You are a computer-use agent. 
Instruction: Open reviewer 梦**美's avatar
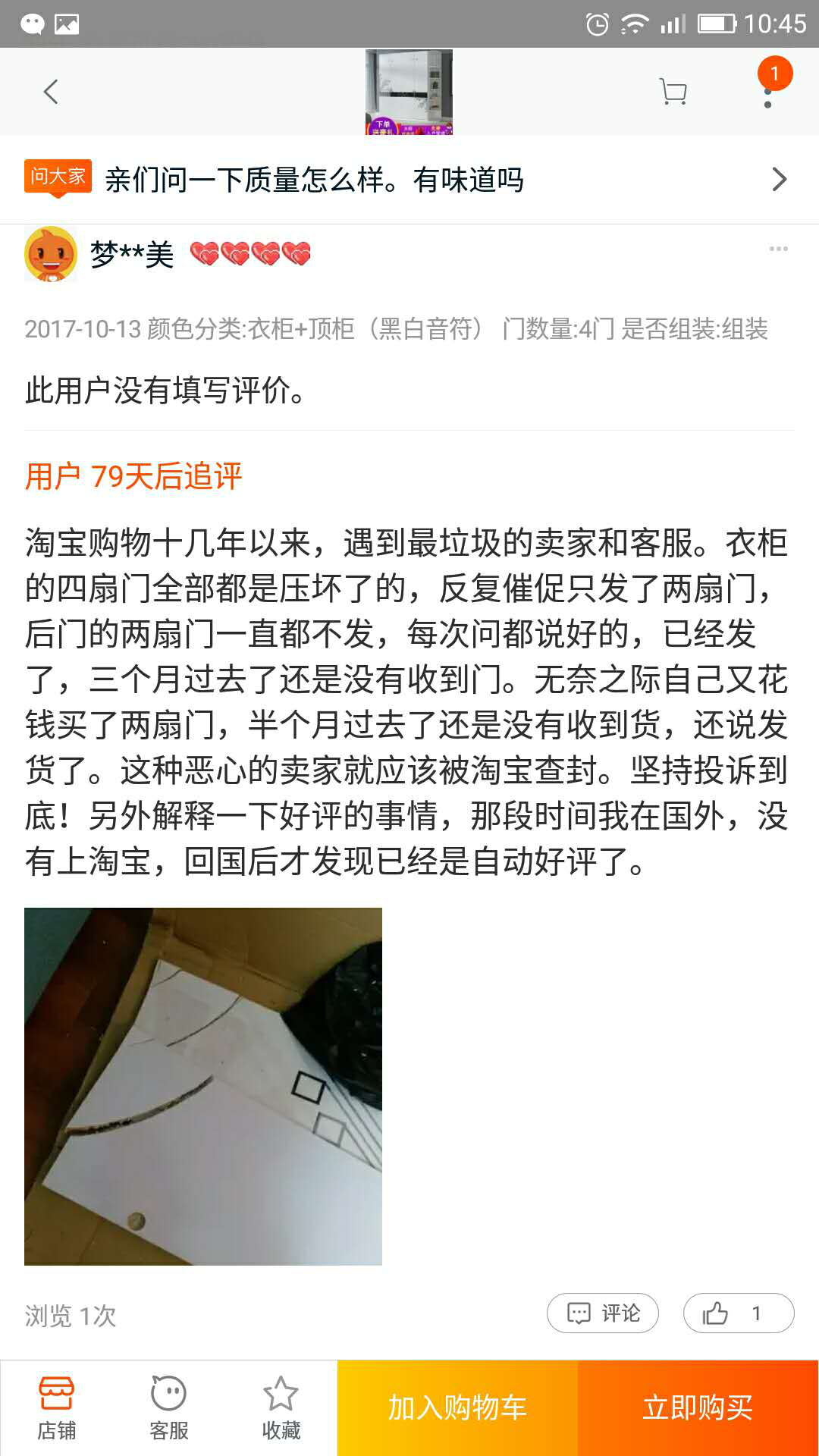coord(51,255)
